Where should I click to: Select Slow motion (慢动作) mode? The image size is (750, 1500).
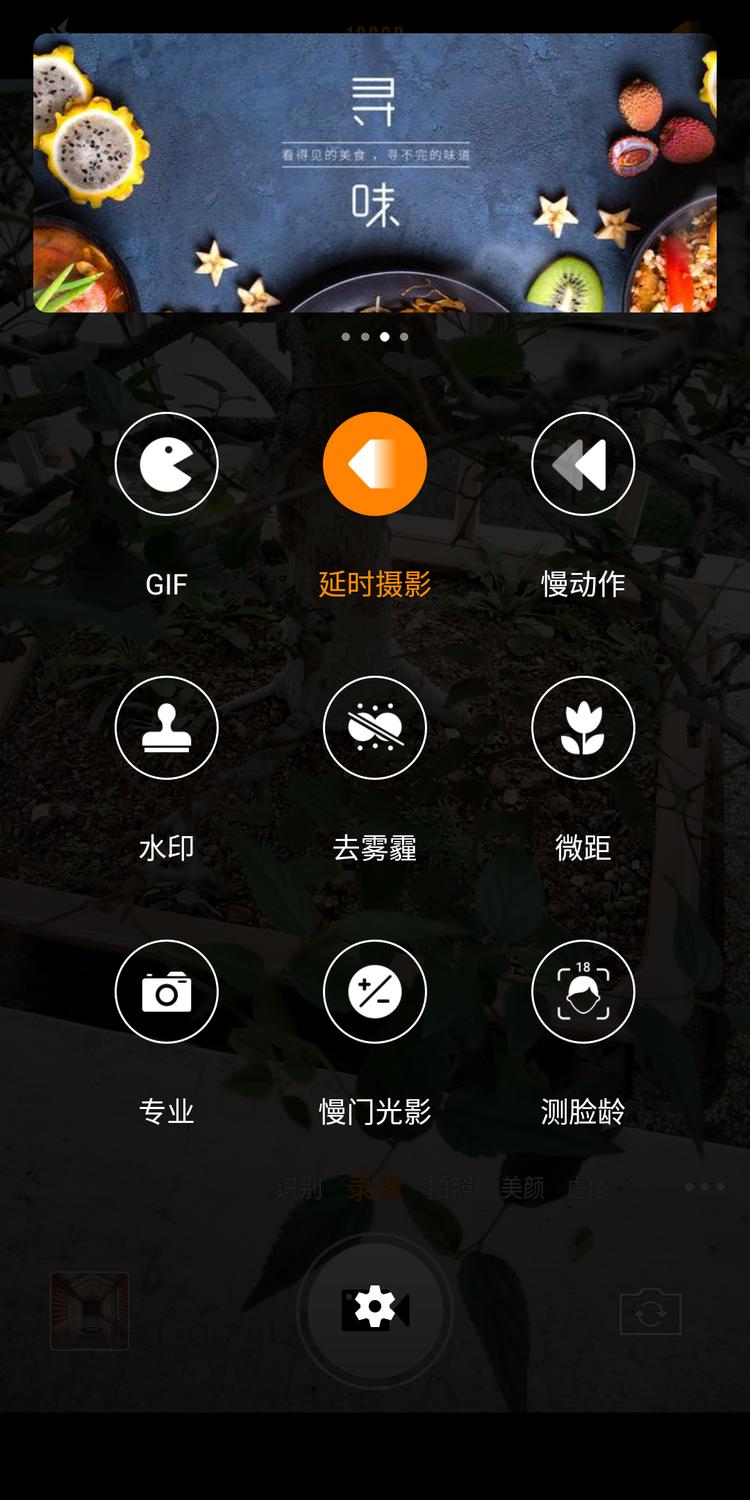tap(583, 464)
